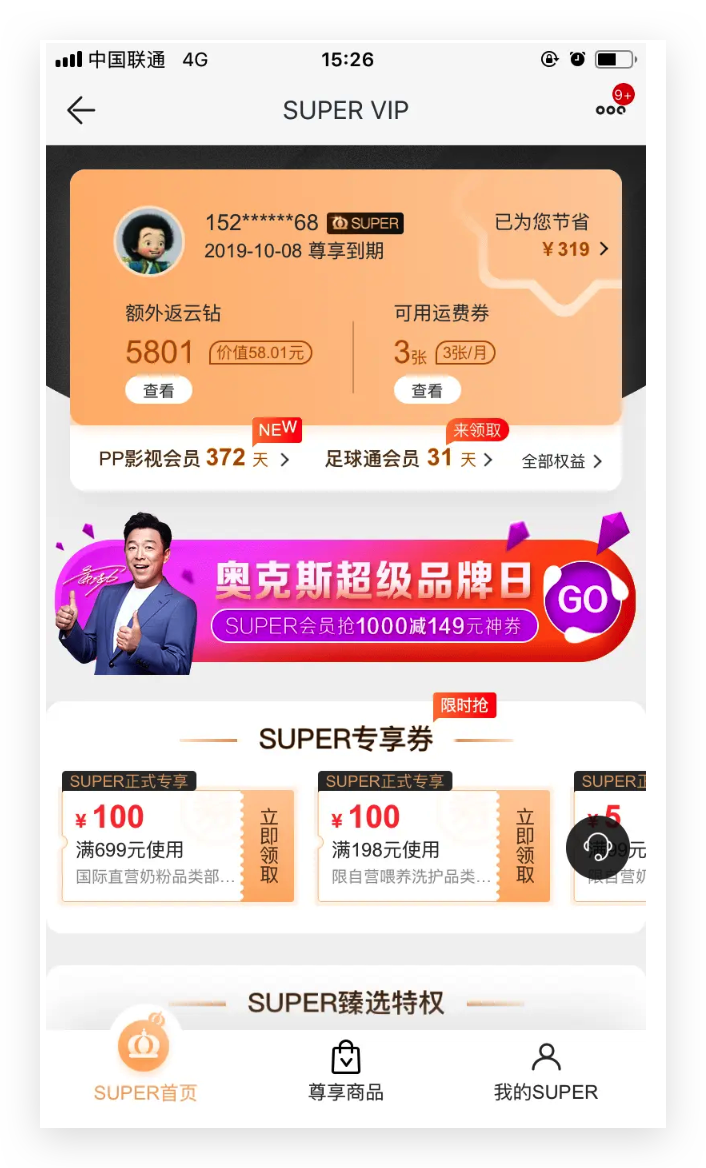Screen dimensions: 706x1168
Task: Switch to the SUPER首页 tab
Action: pos(145,1065)
